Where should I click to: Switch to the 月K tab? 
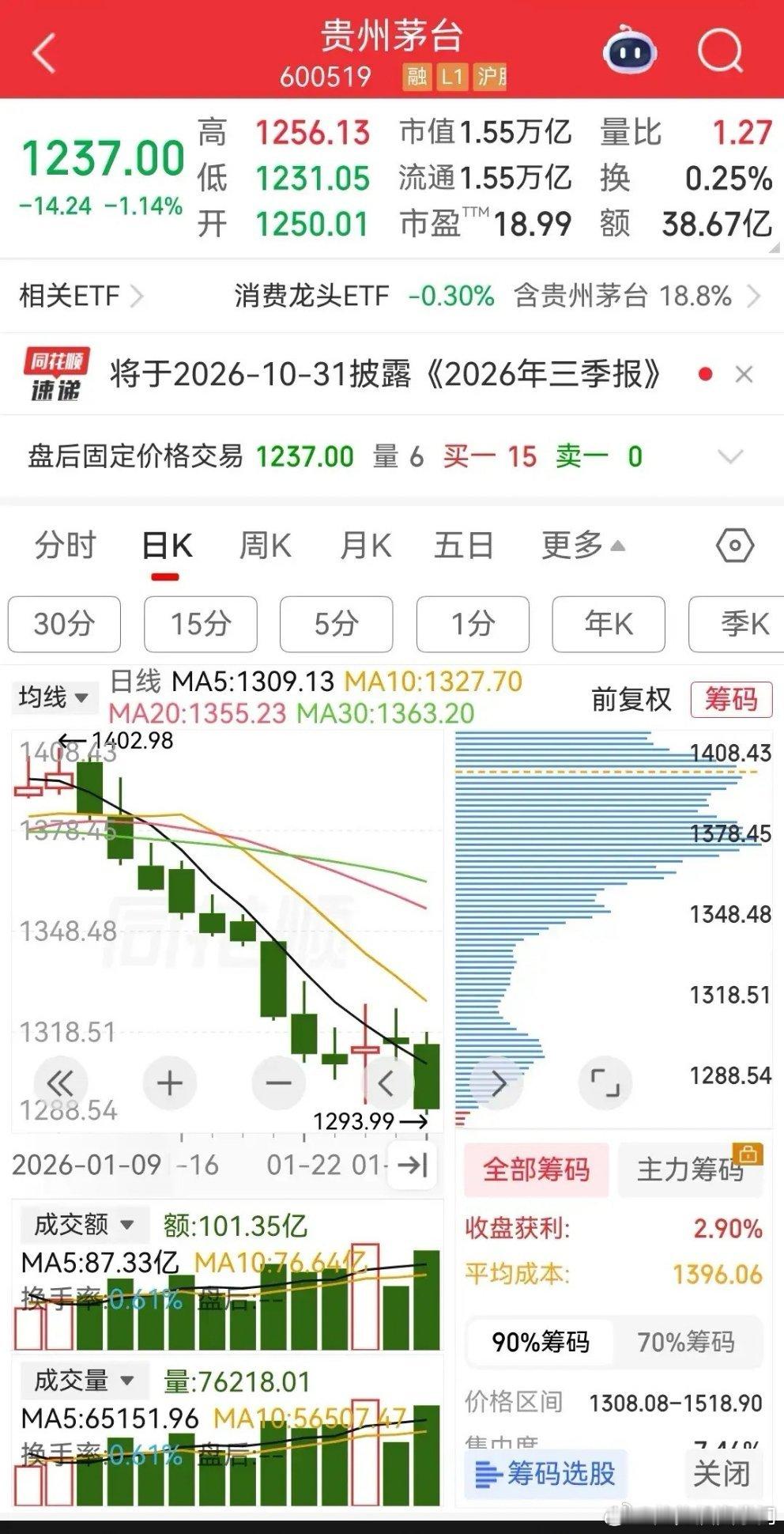pyautogui.click(x=365, y=546)
